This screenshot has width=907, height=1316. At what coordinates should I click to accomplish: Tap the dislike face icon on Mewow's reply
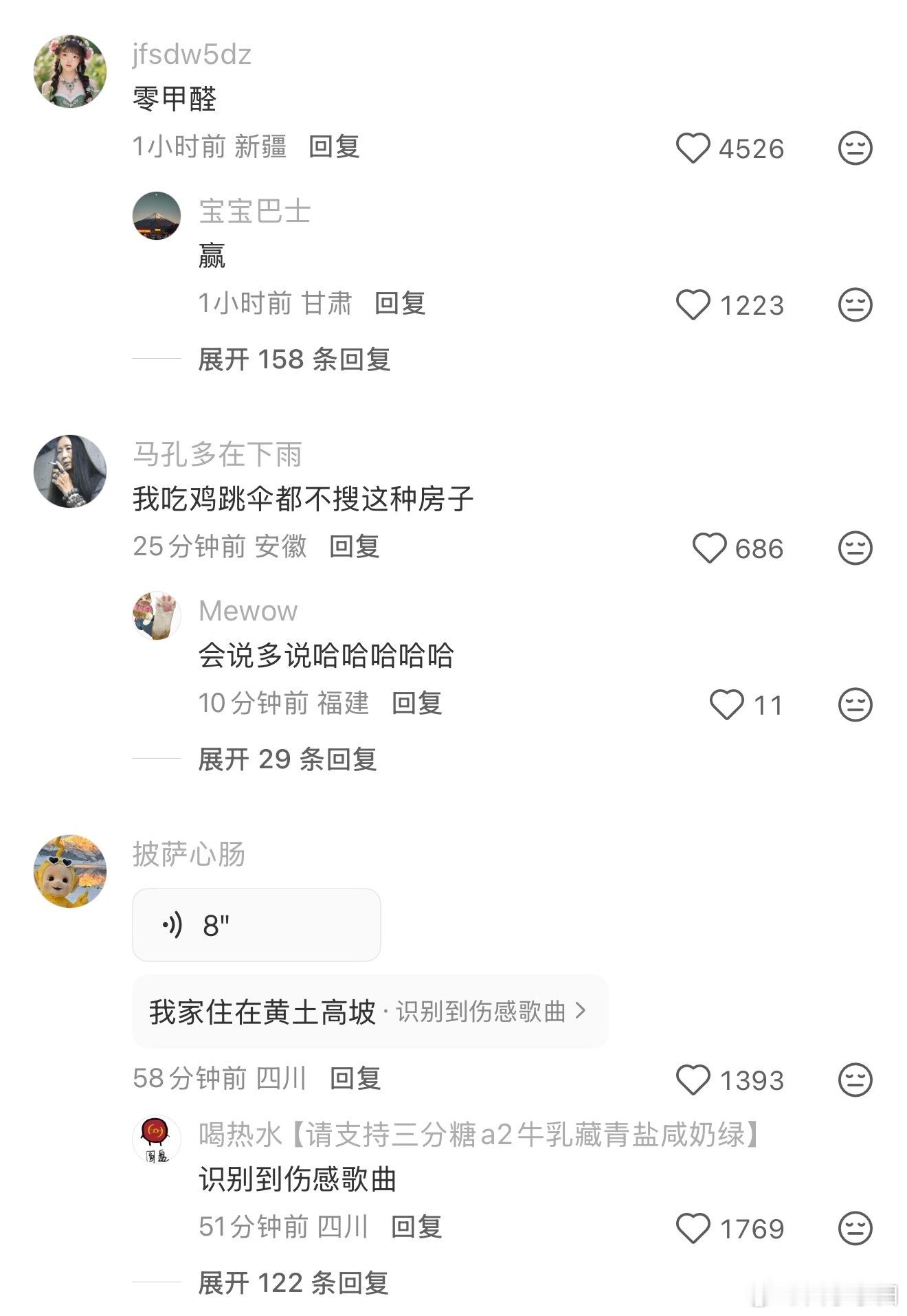854,704
